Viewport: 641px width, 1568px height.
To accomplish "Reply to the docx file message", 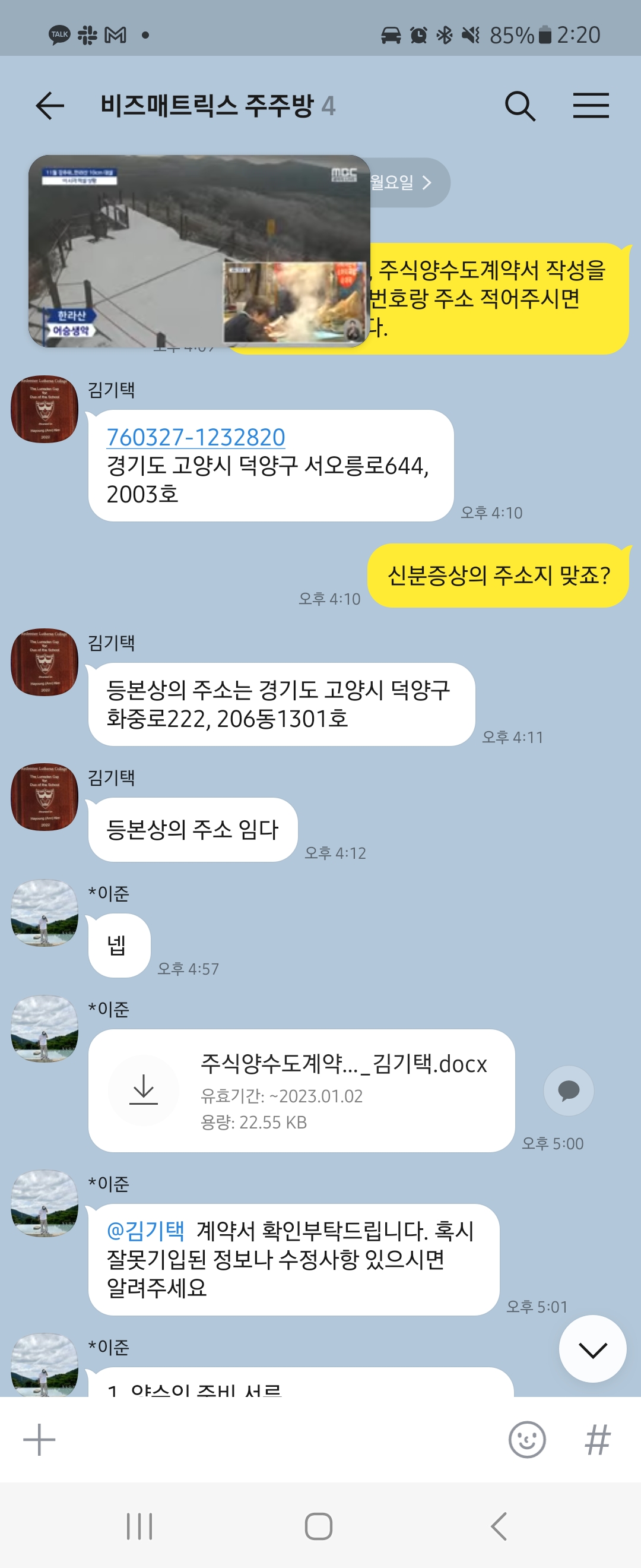I will [568, 1090].
